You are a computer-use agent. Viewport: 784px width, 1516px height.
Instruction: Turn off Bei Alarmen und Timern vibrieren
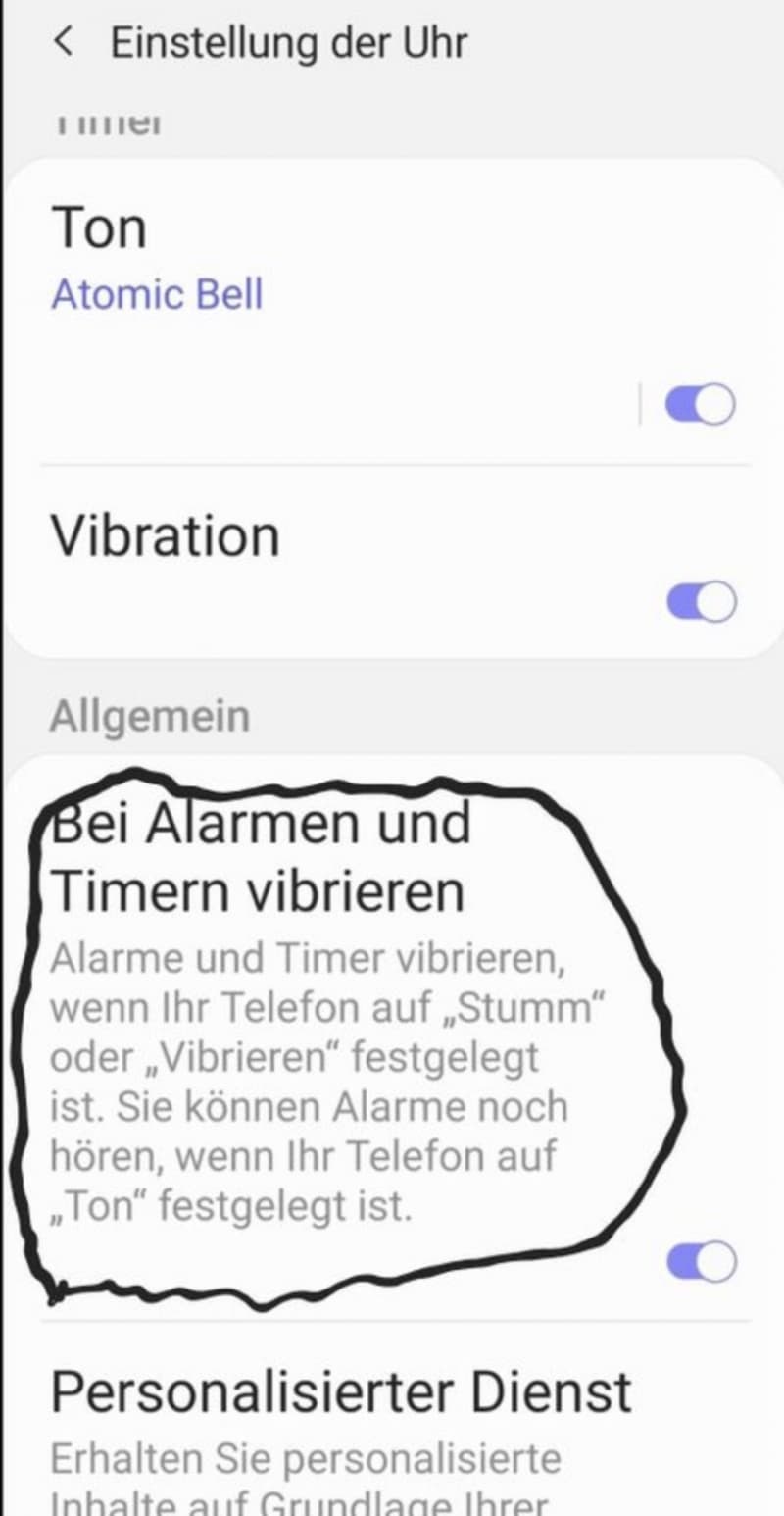[701, 1262]
